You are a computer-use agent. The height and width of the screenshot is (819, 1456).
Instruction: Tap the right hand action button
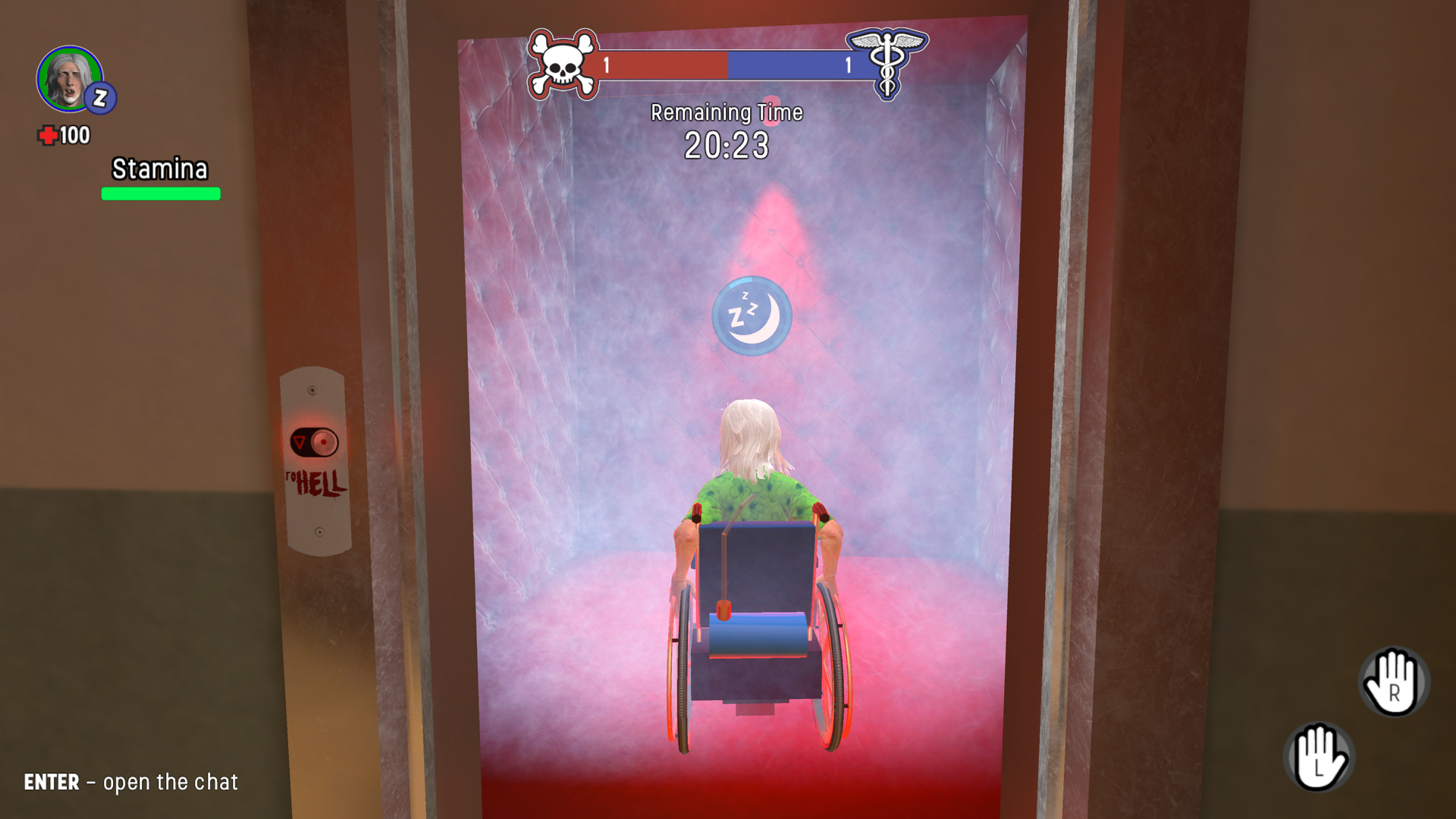coord(1394,681)
